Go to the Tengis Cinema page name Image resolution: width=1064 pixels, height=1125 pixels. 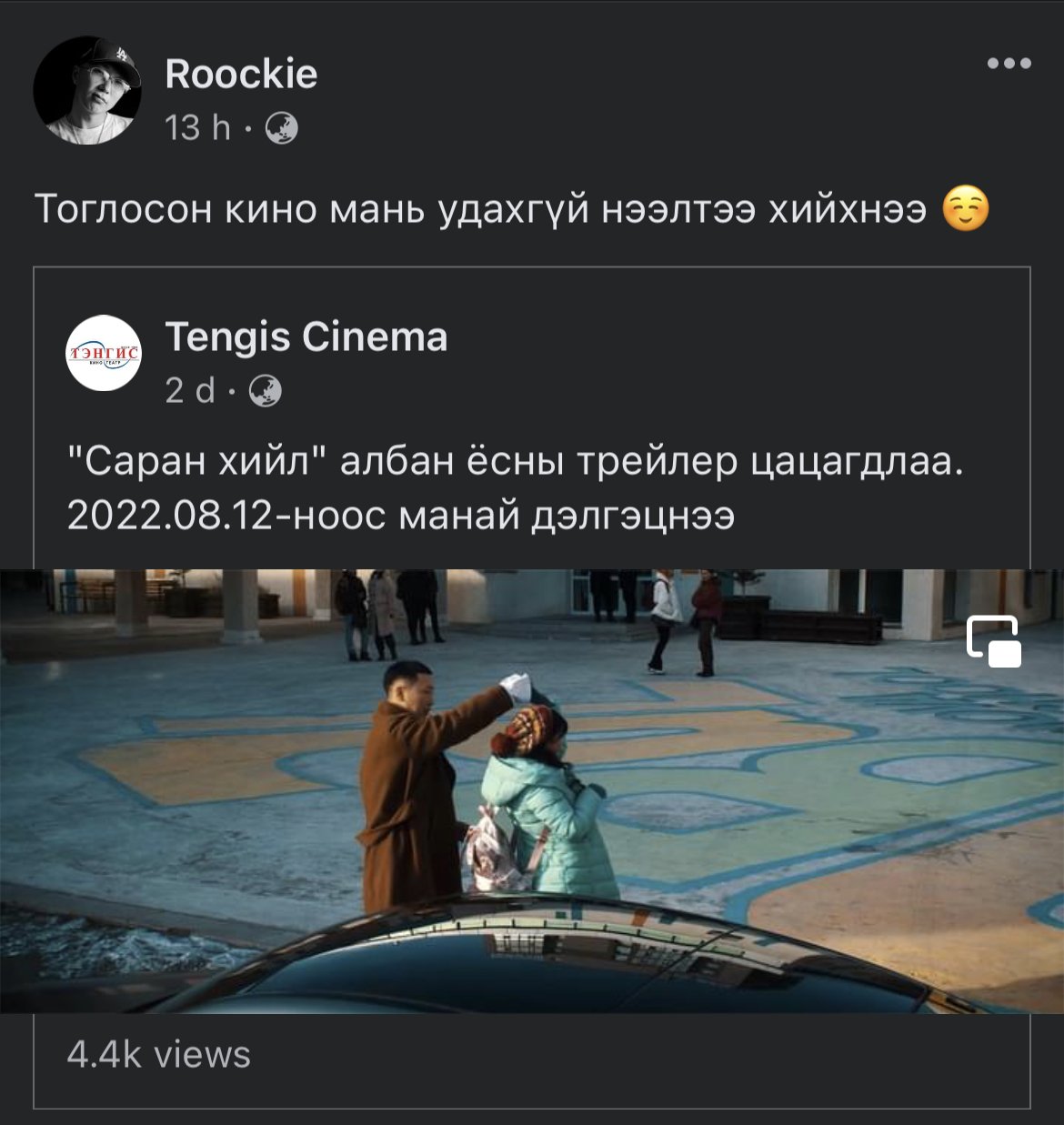coord(306,337)
